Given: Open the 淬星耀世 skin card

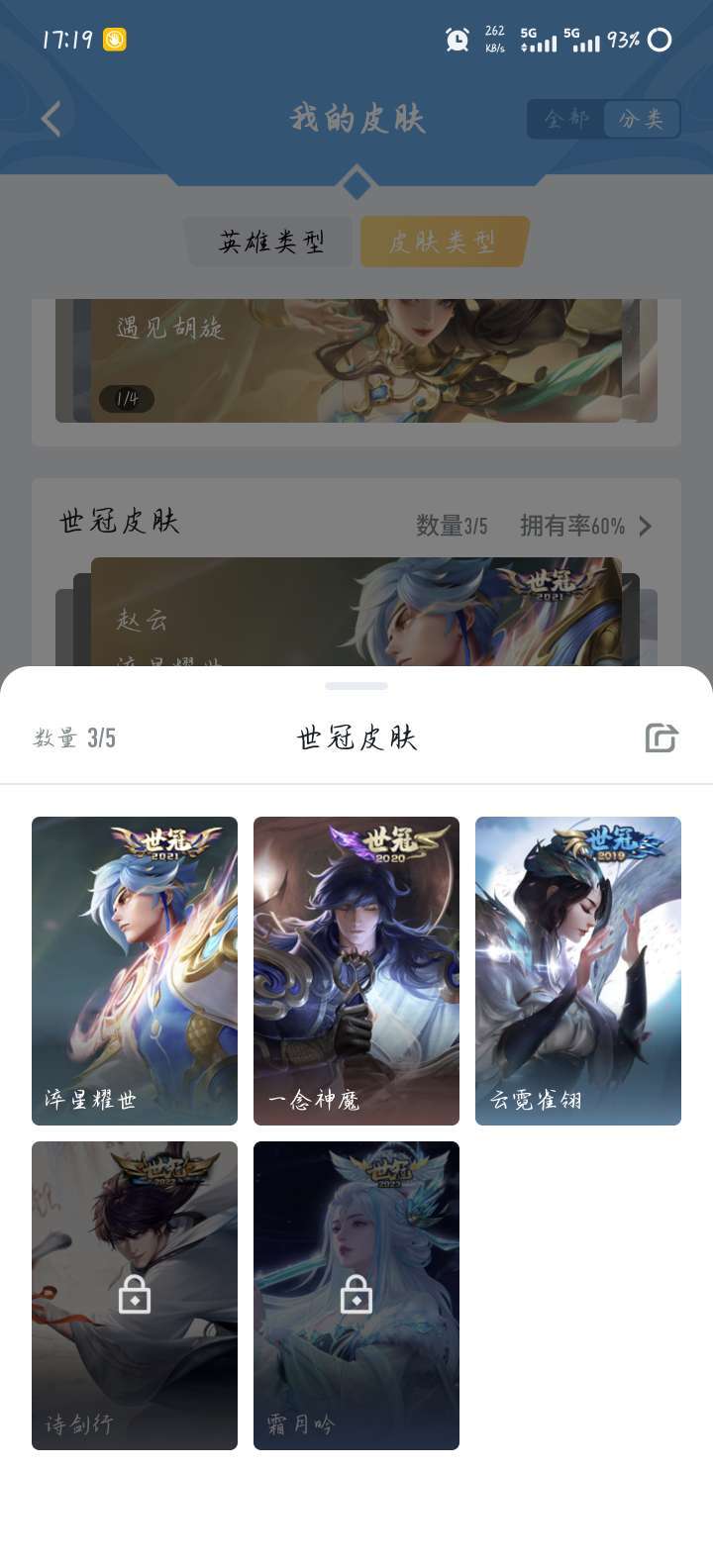Looking at the screenshot, I should (135, 970).
